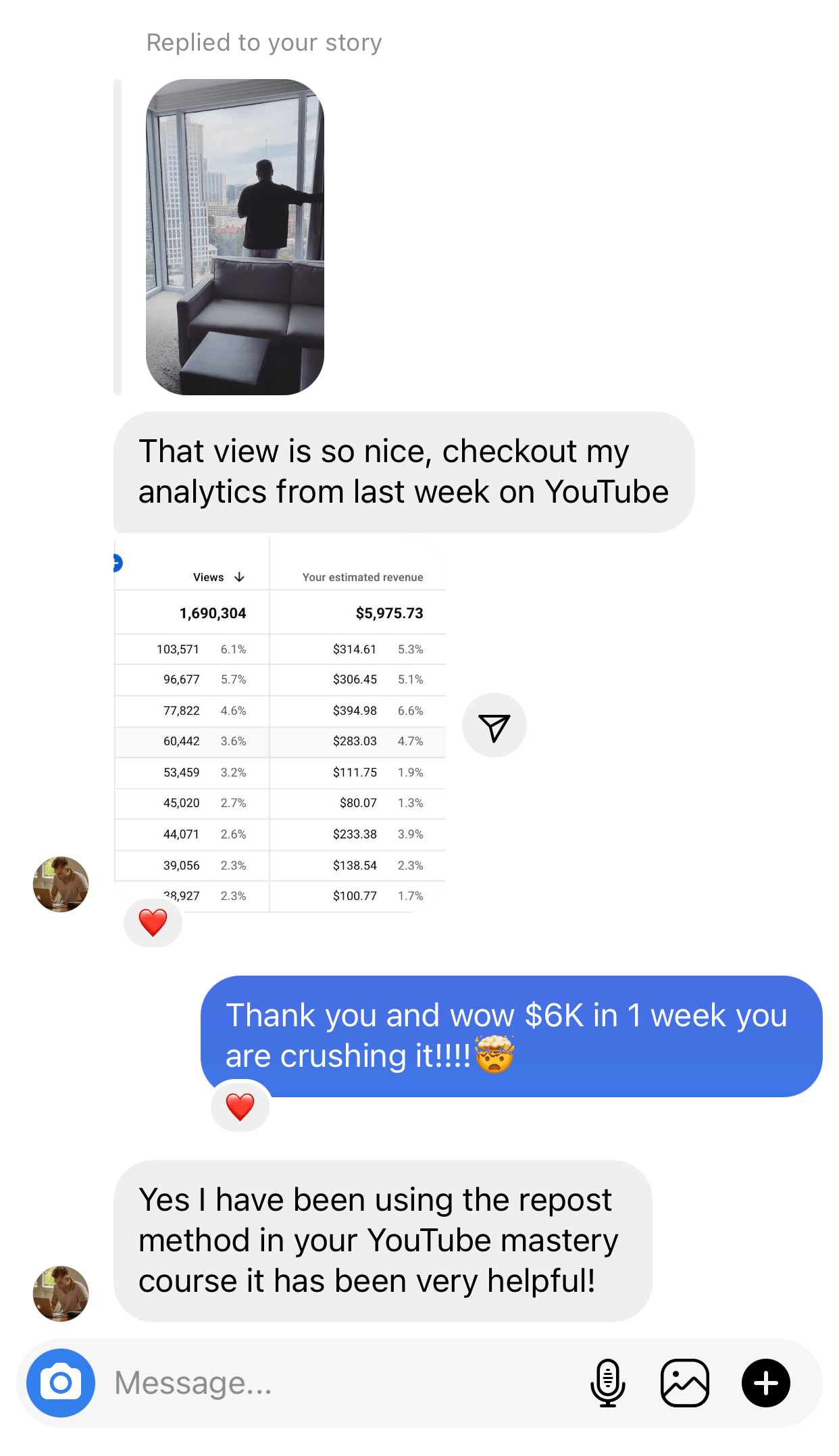The width and height of the screenshot is (839, 1456).
Task: Tap heart reaction under analytics image
Action: pos(153,922)
